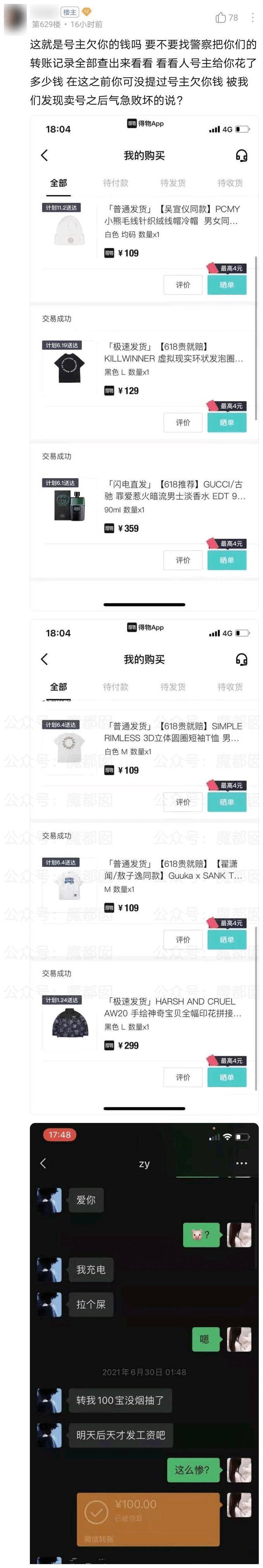Open the post's overflow menu
The image size is (263, 1568).
253,17
